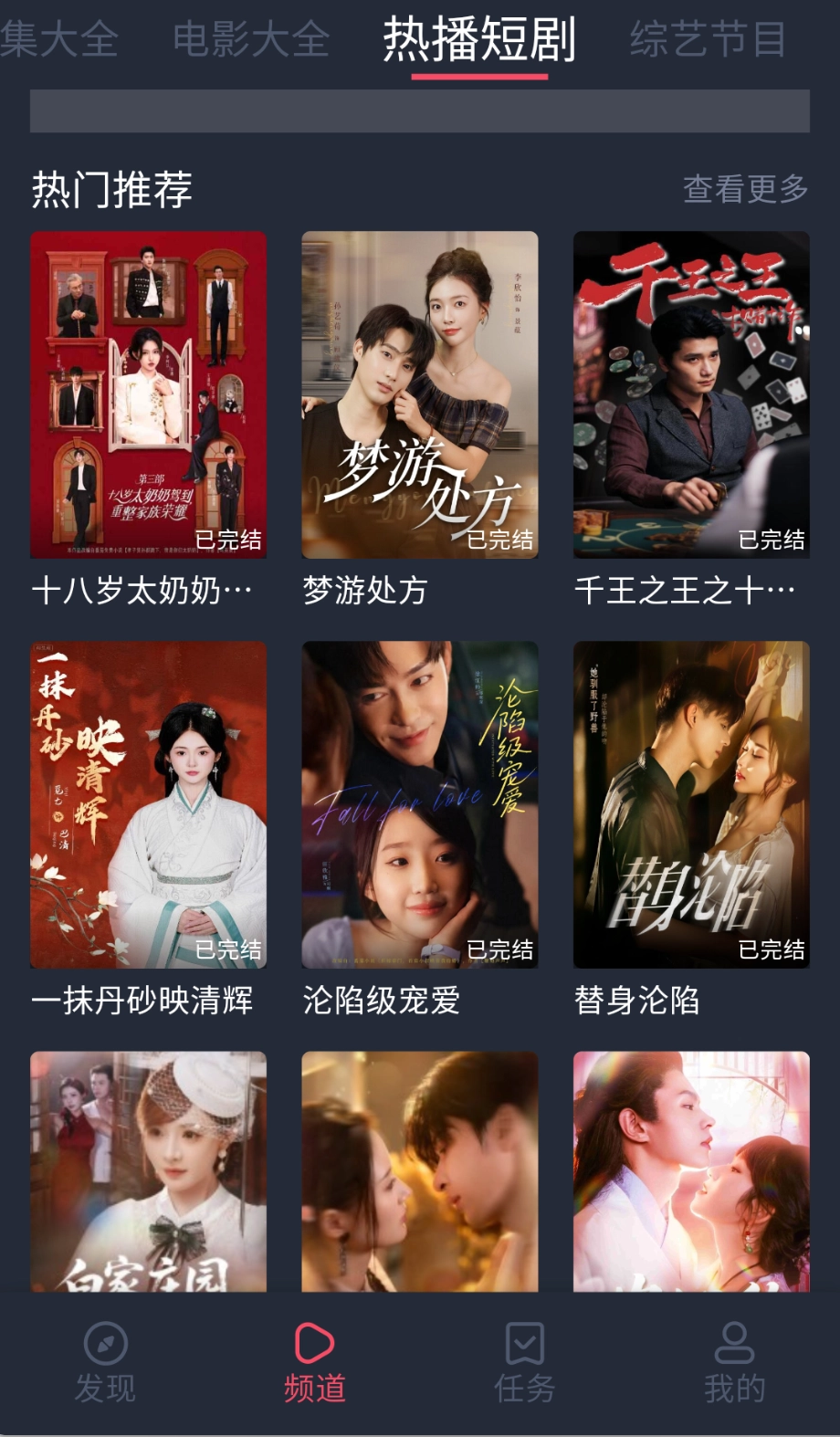Open the 梦游处方 poster
Viewport: 840px width, 1437px height.
point(420,393)
